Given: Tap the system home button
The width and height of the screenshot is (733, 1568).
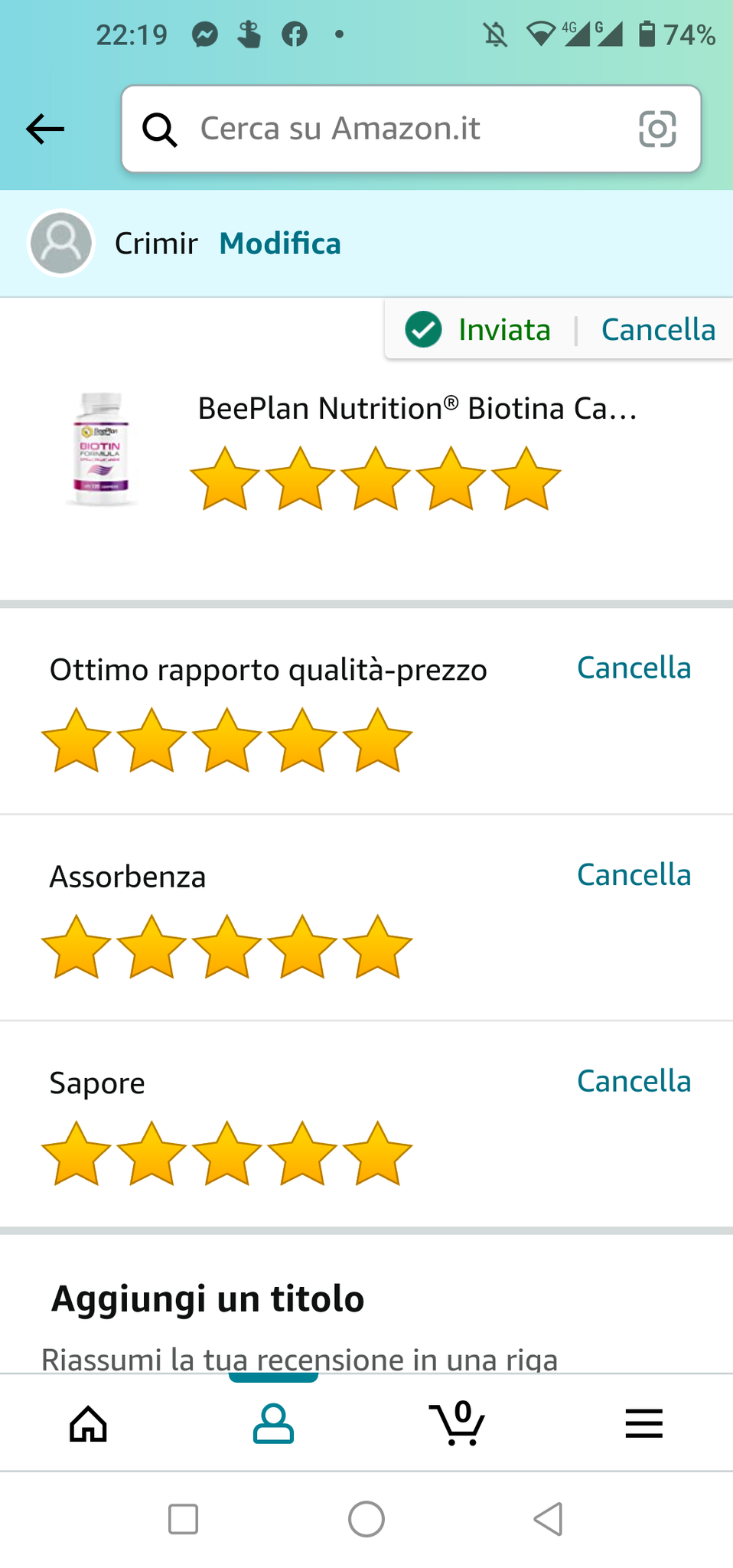Looking at the screenshot, I should [366, 1519].
